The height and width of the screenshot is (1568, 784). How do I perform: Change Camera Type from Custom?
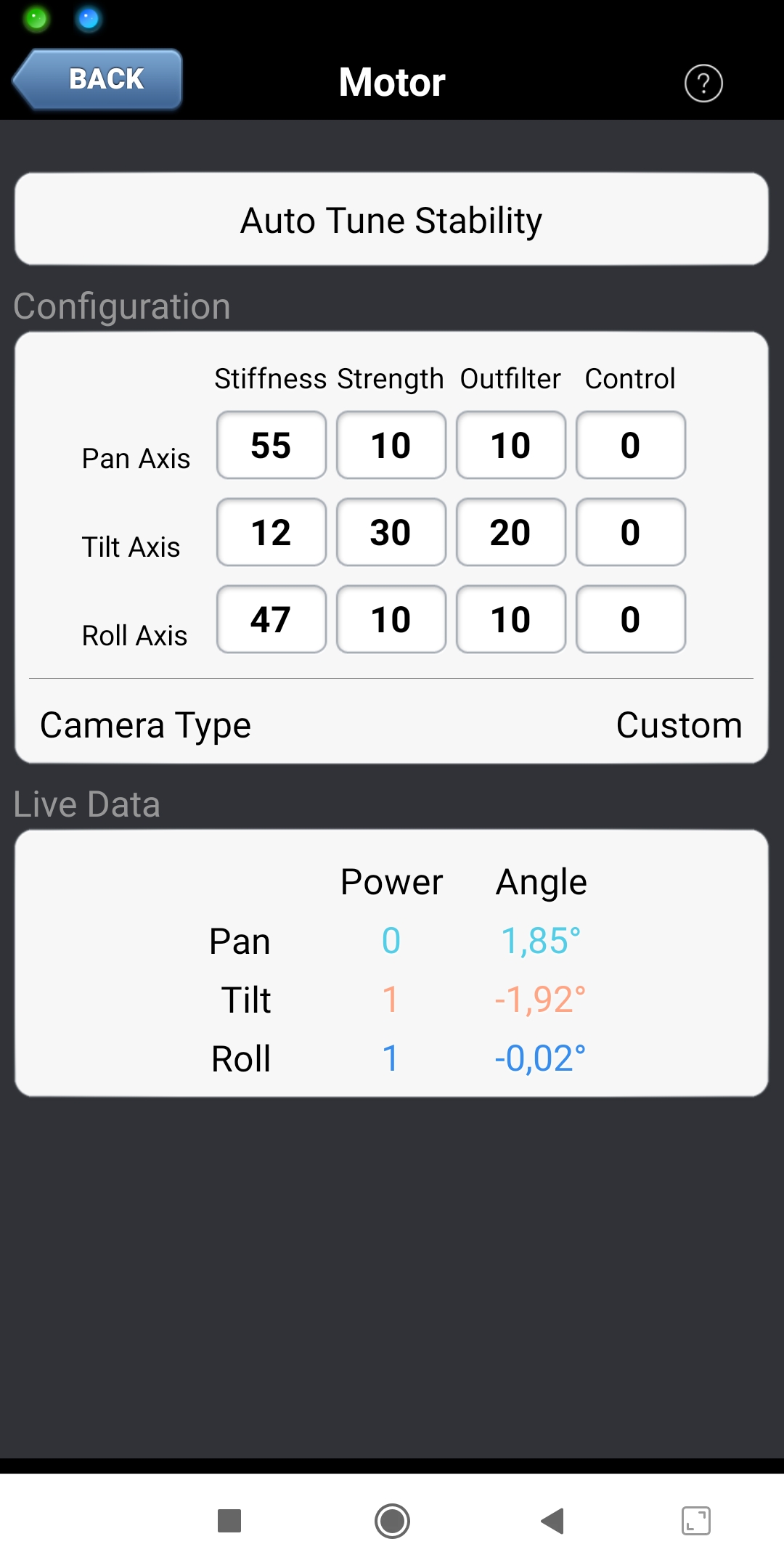[x=391, y=724]
